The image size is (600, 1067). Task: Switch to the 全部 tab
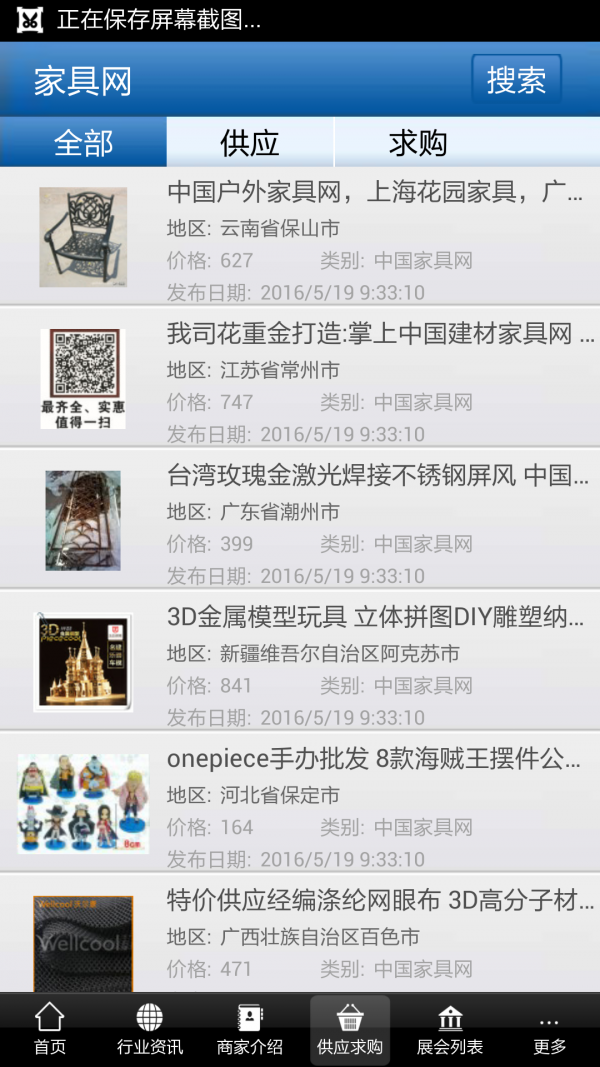tap(83, 143)
